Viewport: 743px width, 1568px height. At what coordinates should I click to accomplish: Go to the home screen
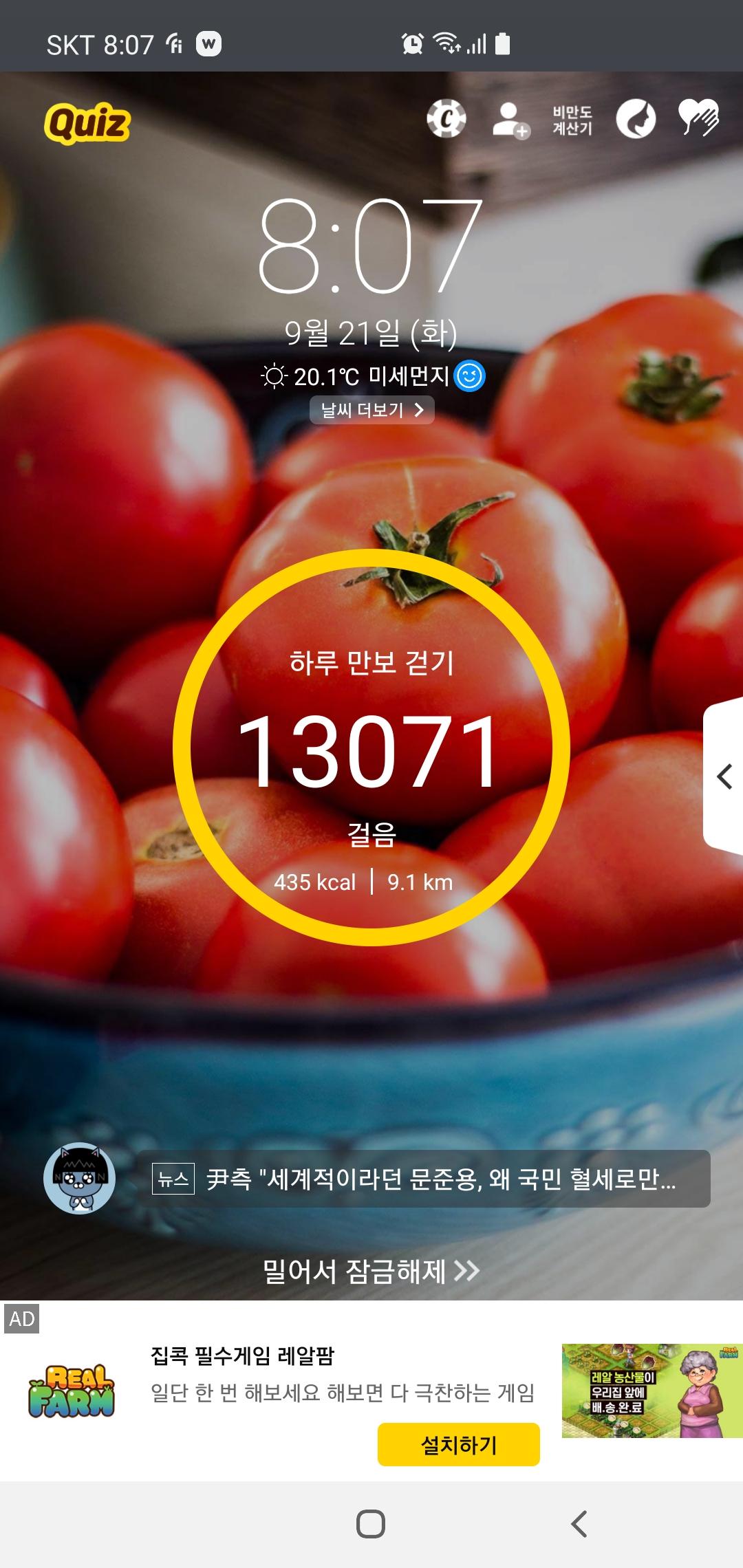[371, 1524]
